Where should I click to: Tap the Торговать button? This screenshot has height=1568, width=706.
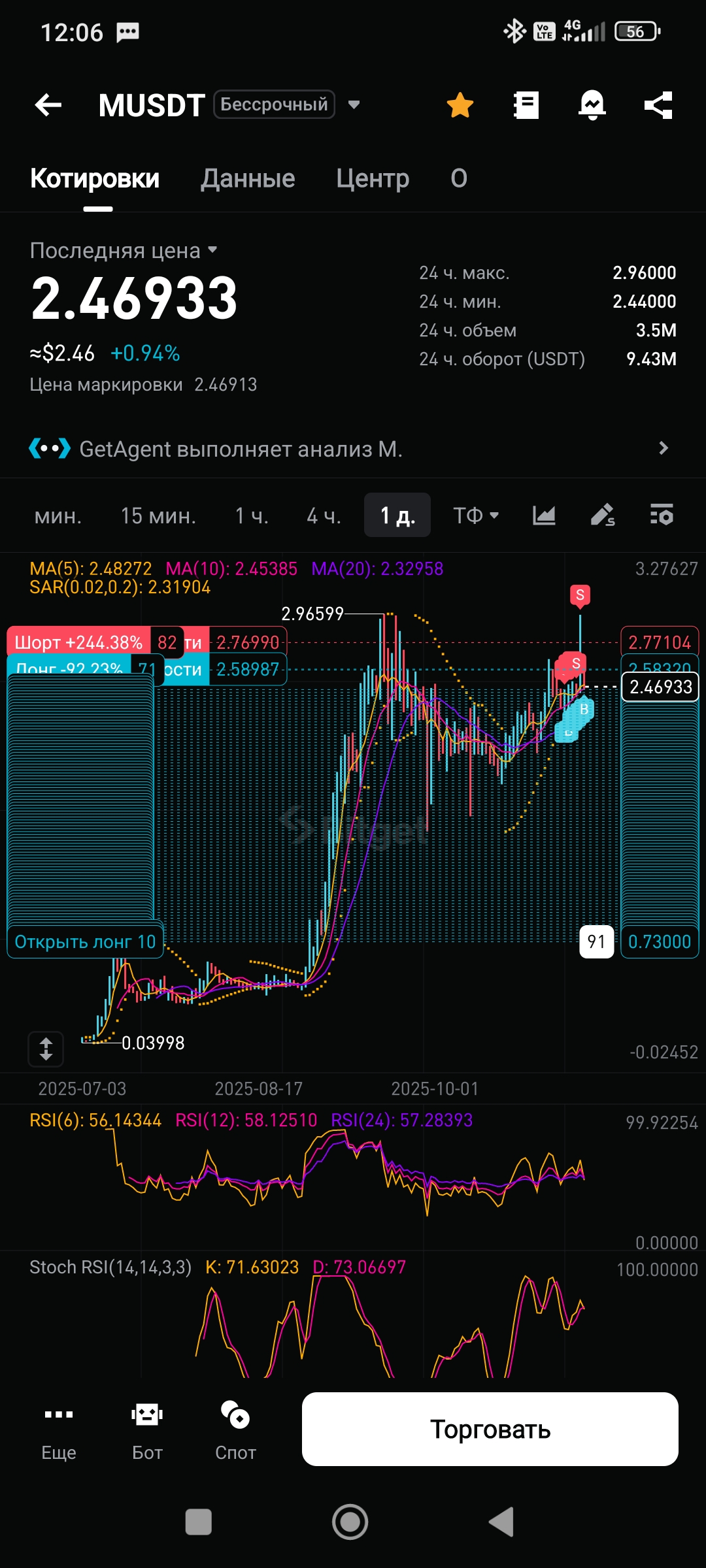pos(490,1429)
